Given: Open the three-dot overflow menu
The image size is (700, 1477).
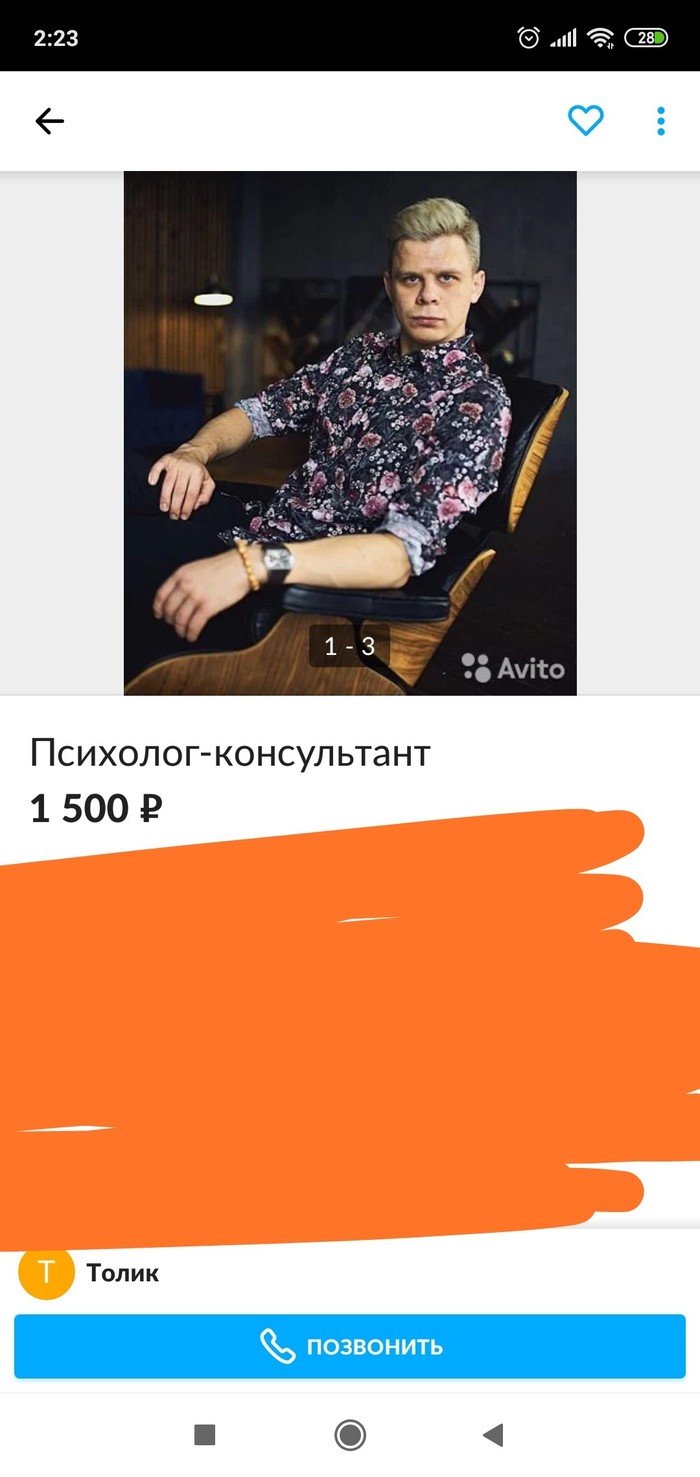Looking at the screenshot, I should coord(660,121).
